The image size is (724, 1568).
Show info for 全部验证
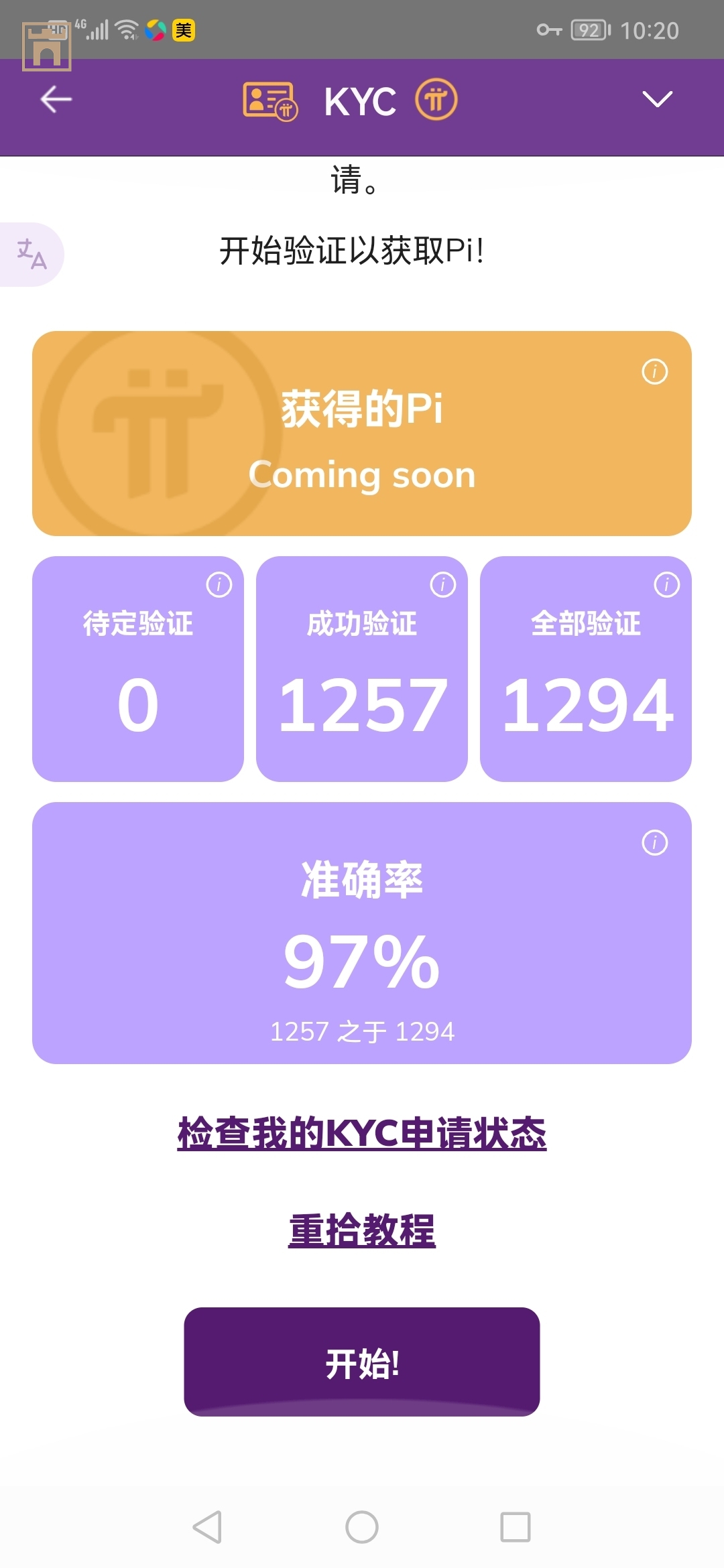666,584
